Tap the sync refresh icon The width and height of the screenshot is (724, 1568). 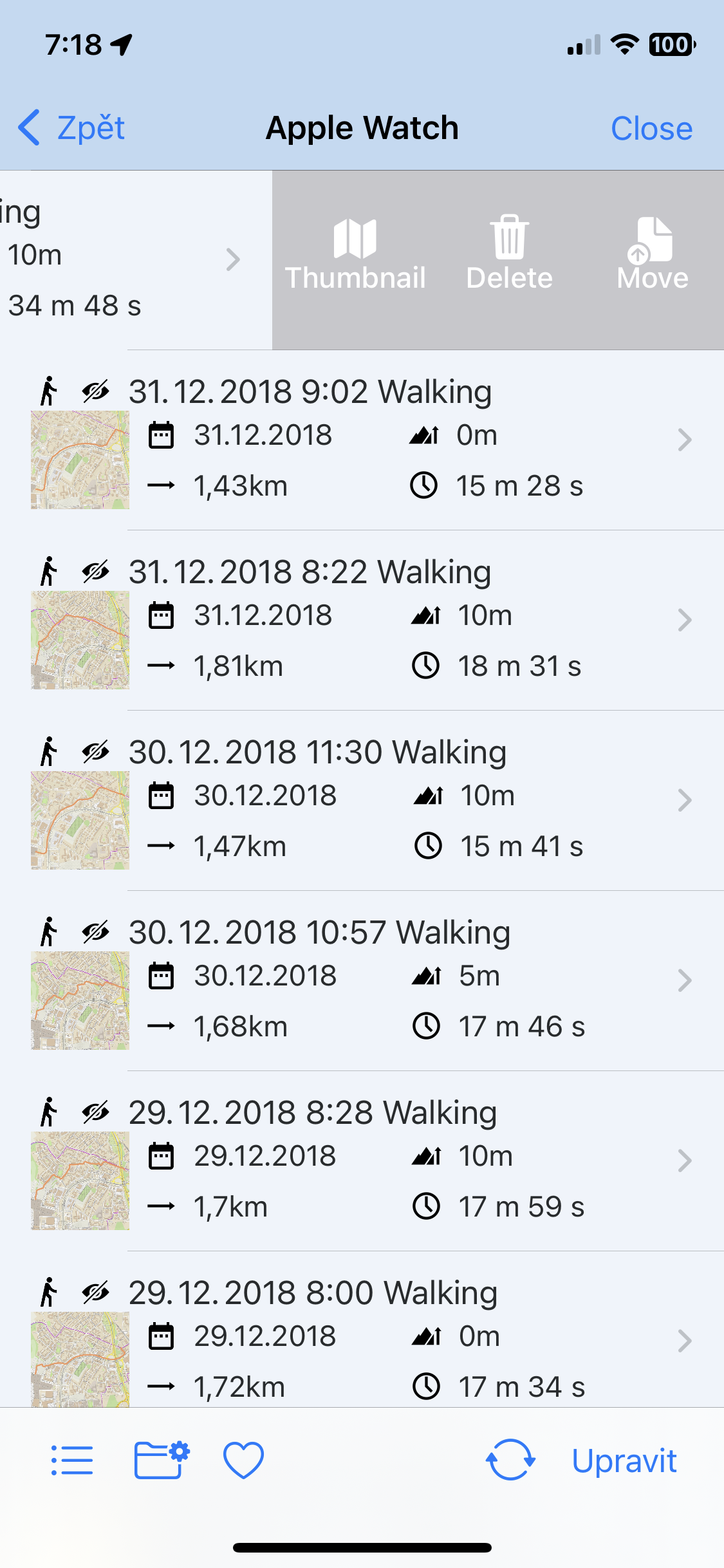(x=510, y=1461)
